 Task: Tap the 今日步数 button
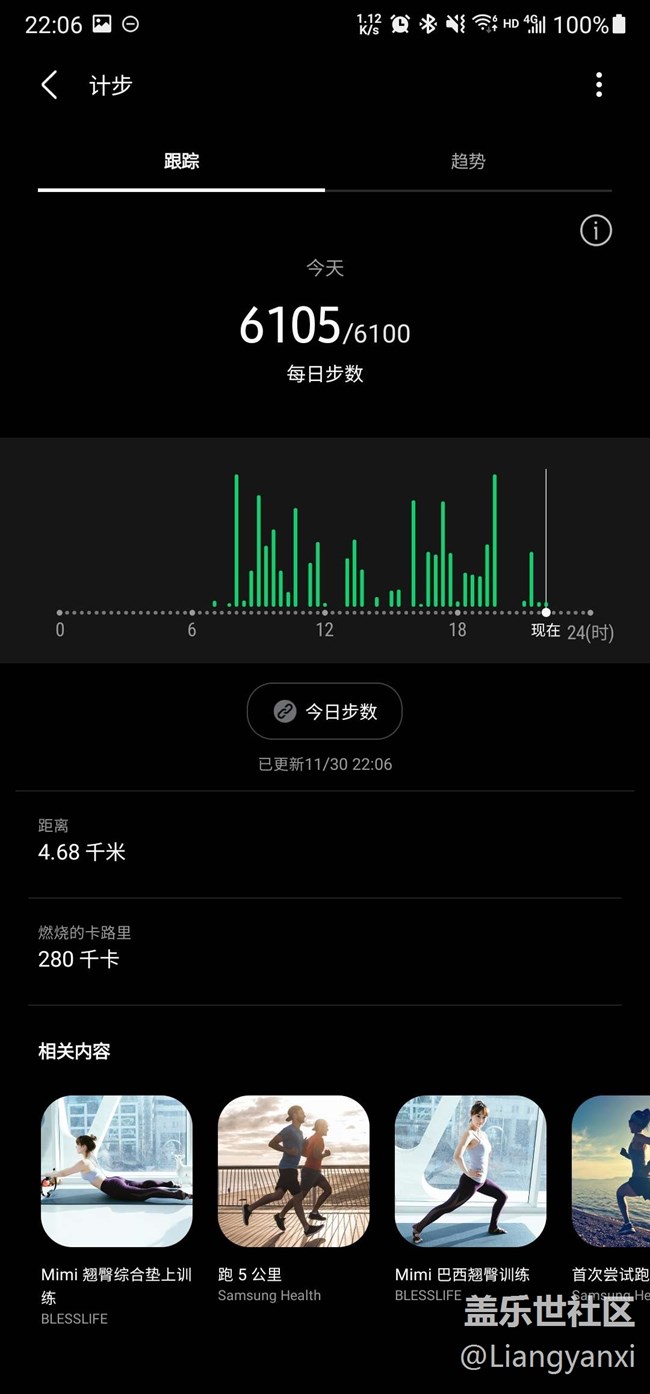325,712
